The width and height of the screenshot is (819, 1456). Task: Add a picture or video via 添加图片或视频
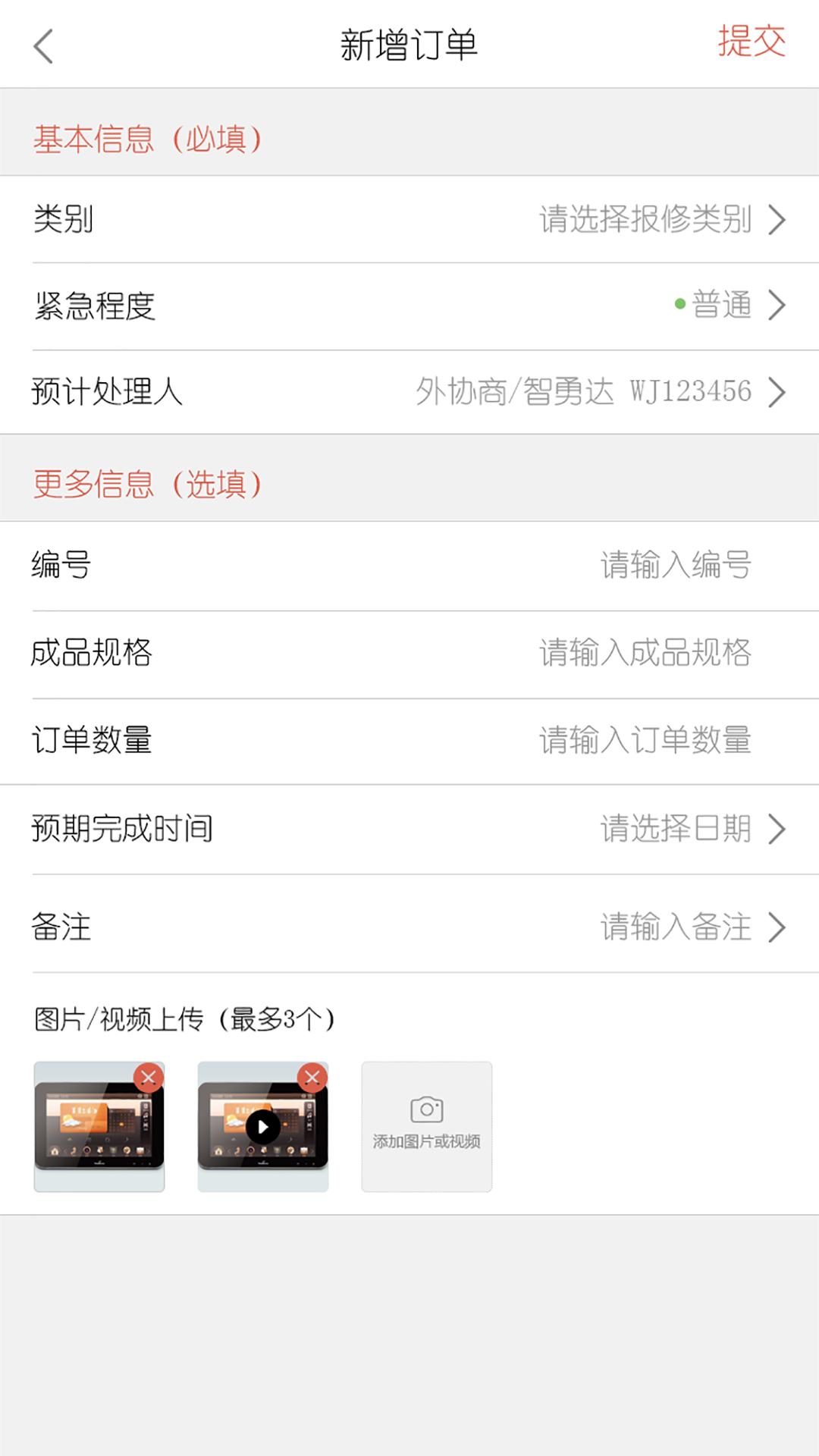pos(426,1127)
